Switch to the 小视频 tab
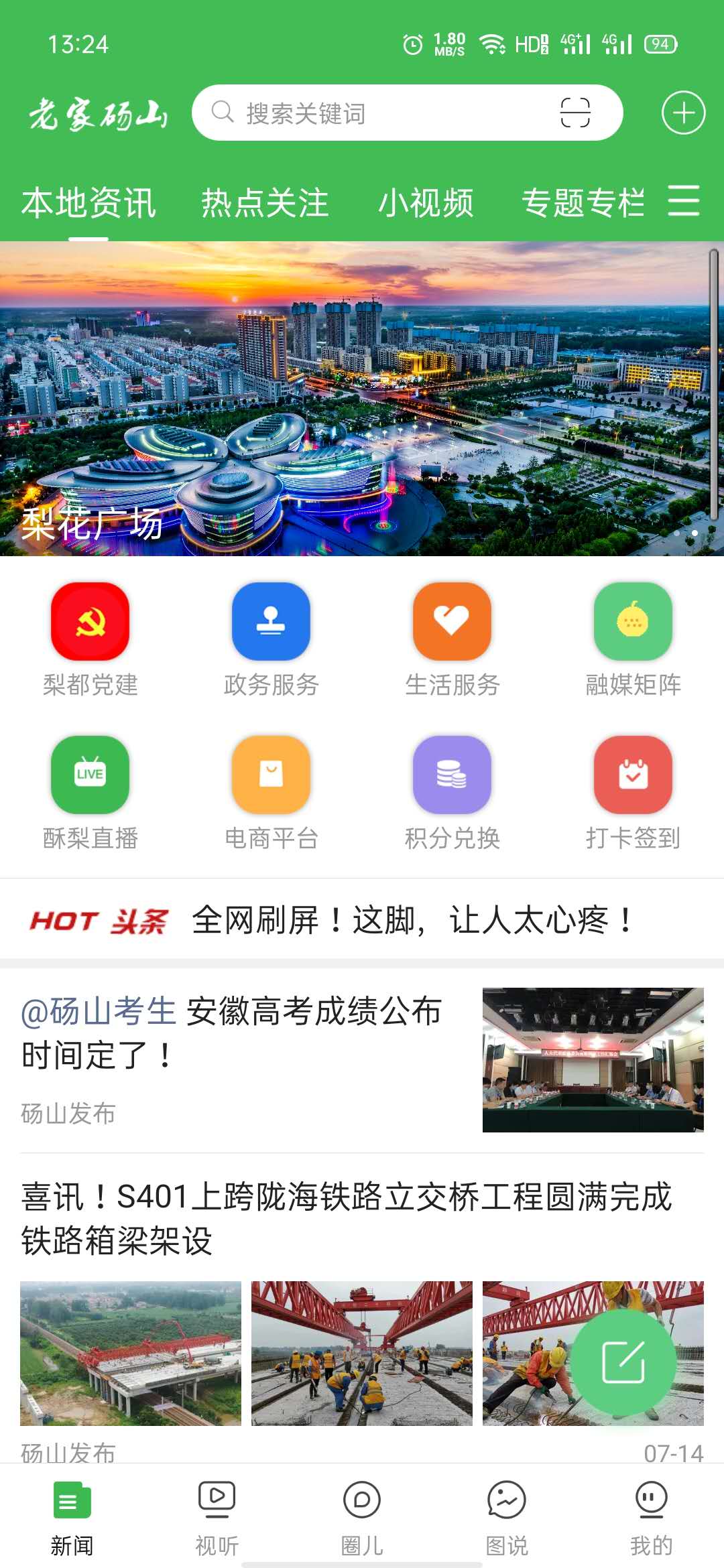 click(x=426, y=202)
